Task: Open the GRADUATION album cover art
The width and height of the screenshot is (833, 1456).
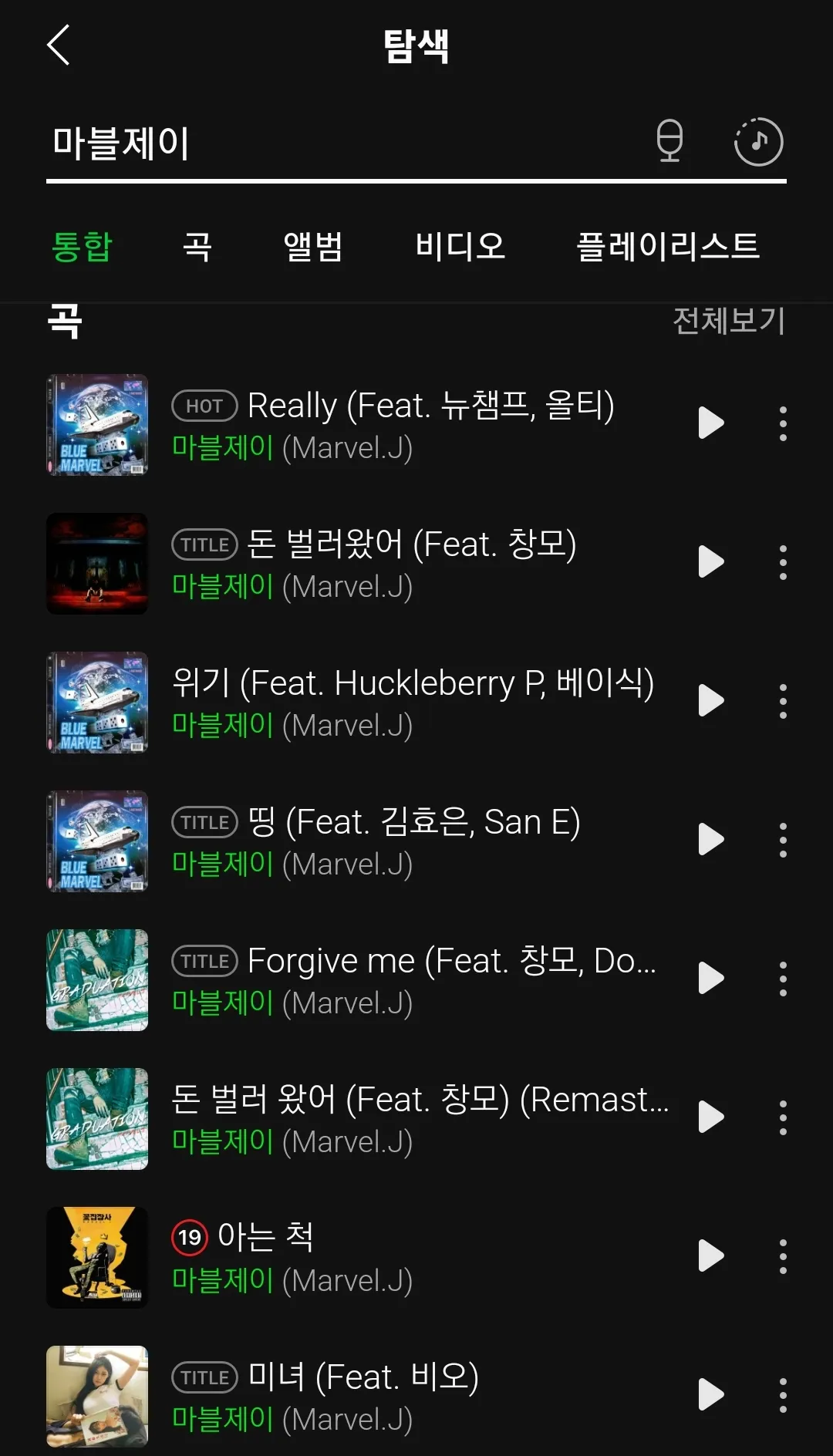Action: pos(96,979)
